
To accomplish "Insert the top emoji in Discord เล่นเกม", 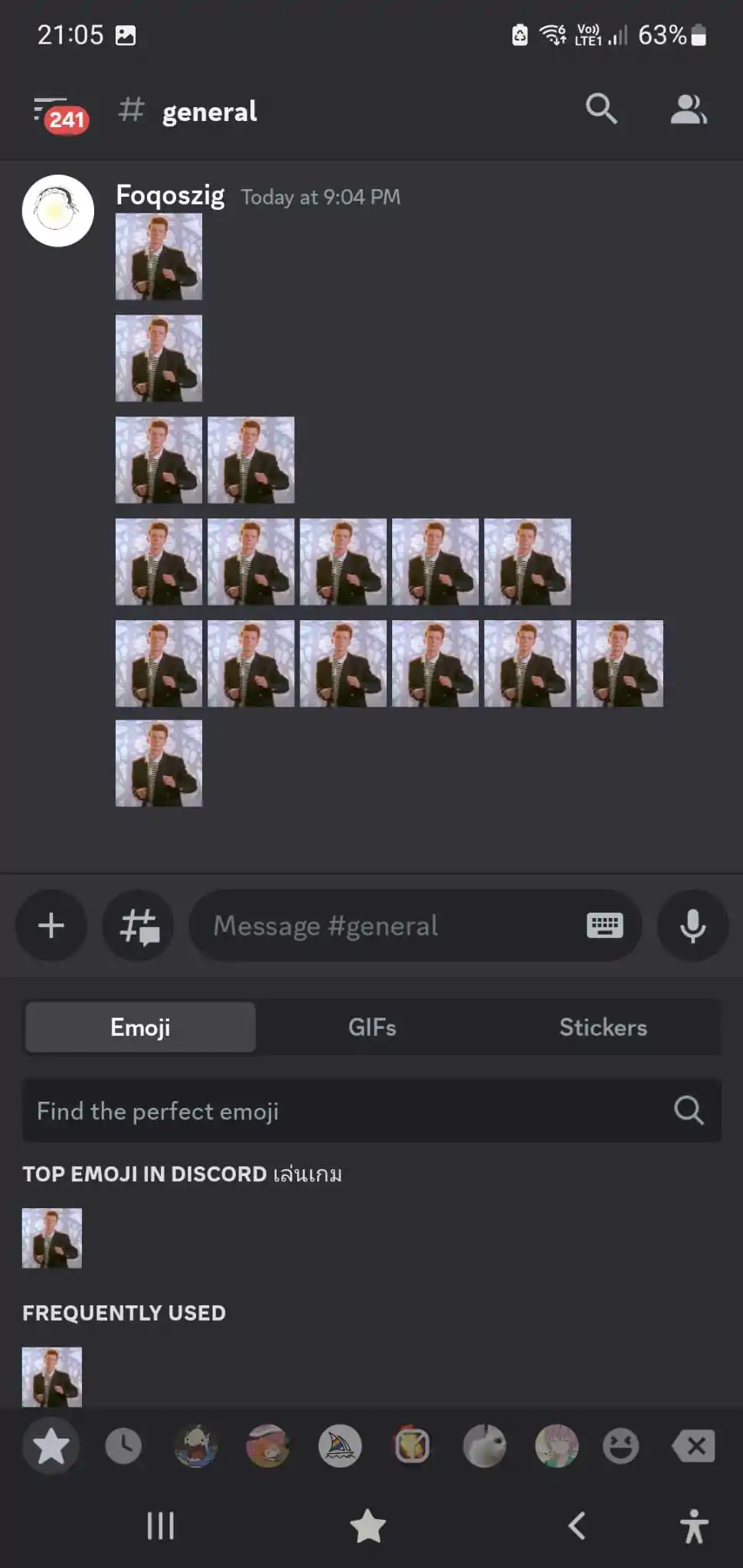I will (x=52, y=1238).
